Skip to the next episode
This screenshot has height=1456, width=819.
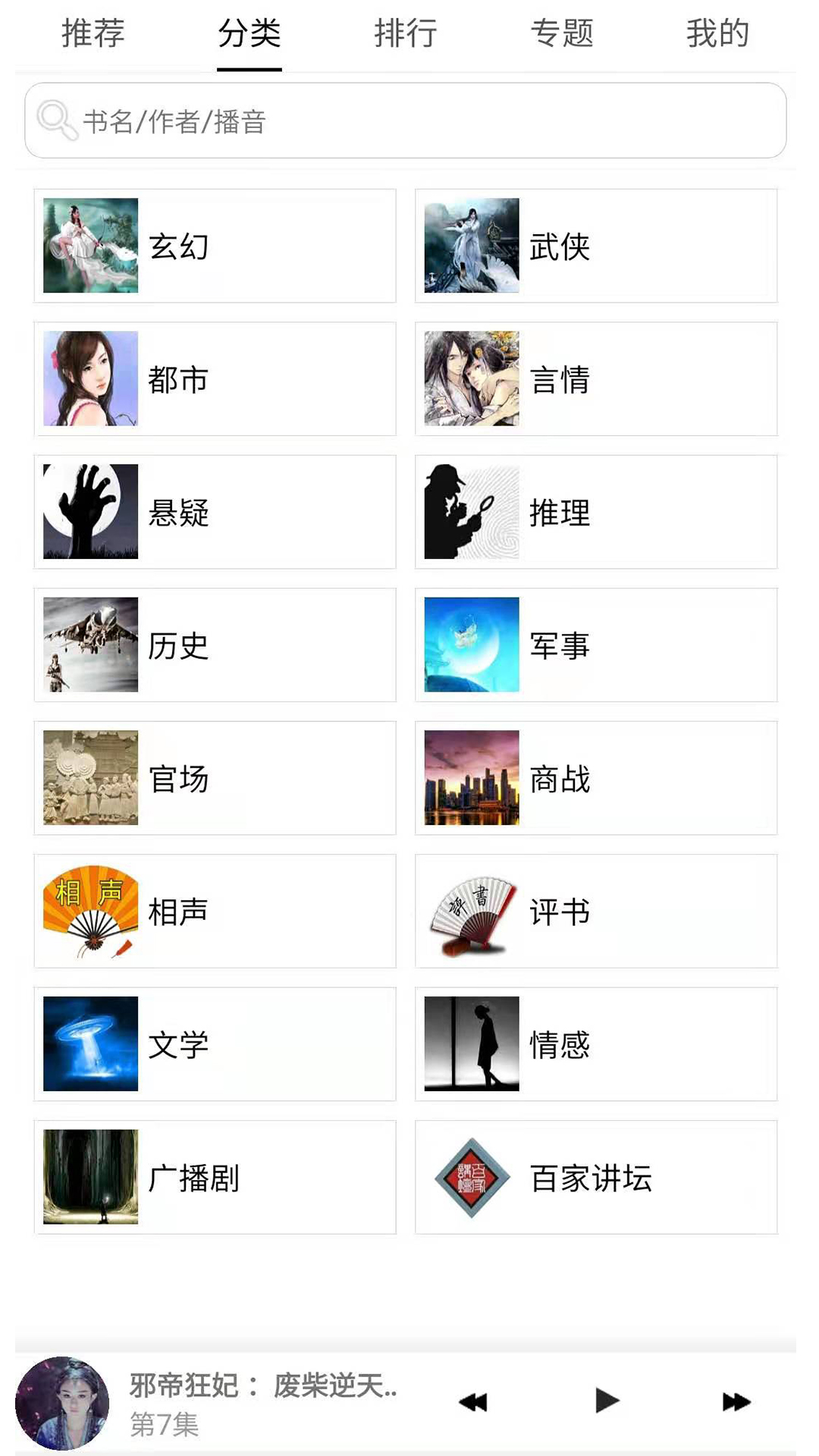736,1402
